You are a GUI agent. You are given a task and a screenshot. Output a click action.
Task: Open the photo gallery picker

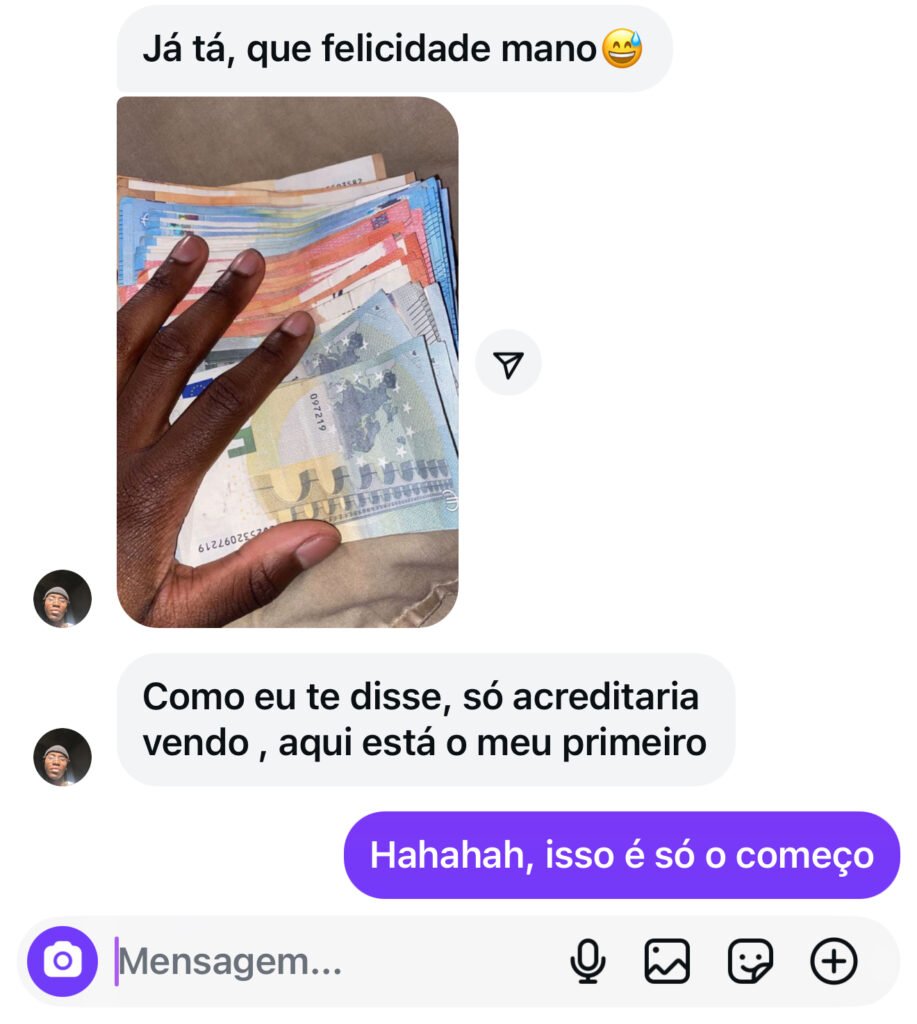[x=667, y=962]
